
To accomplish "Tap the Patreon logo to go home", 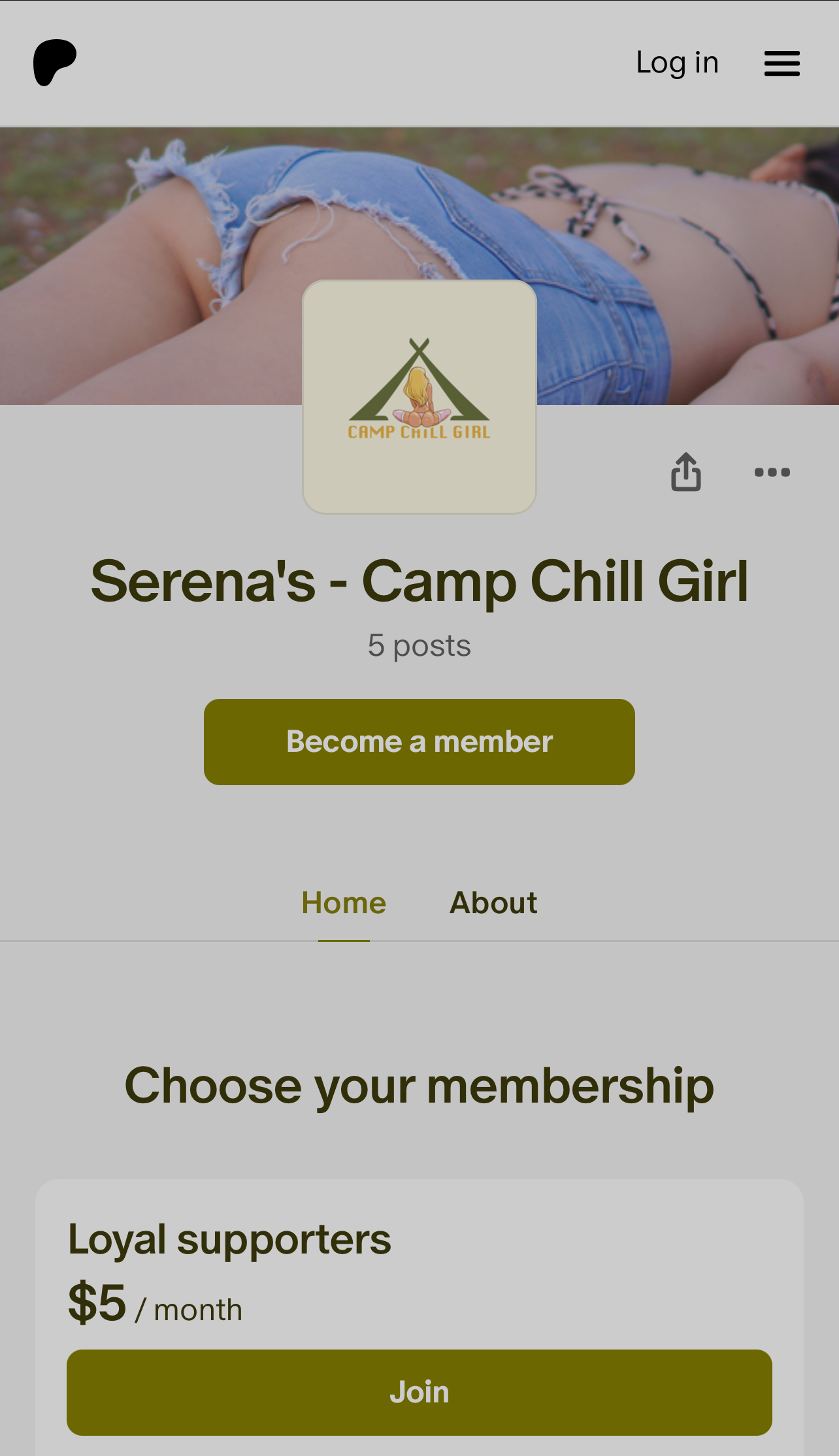I will point(55,63).
